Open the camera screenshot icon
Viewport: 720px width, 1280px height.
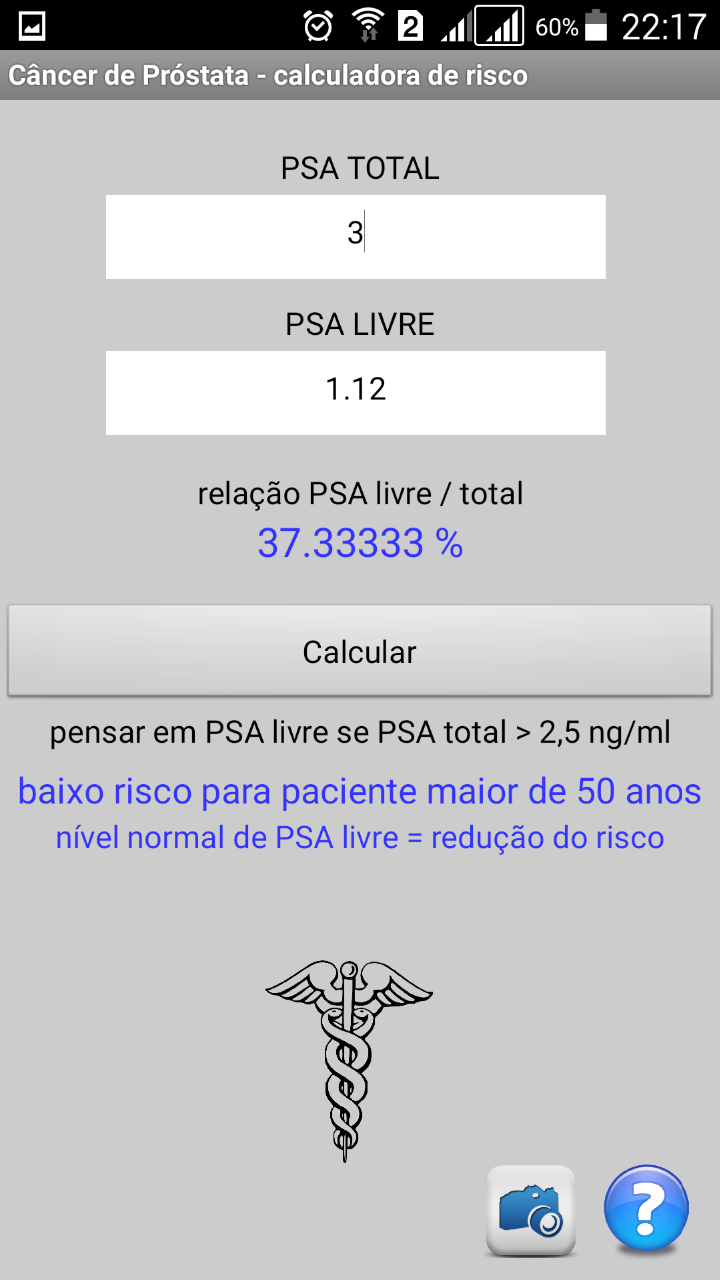[531, 1211]
